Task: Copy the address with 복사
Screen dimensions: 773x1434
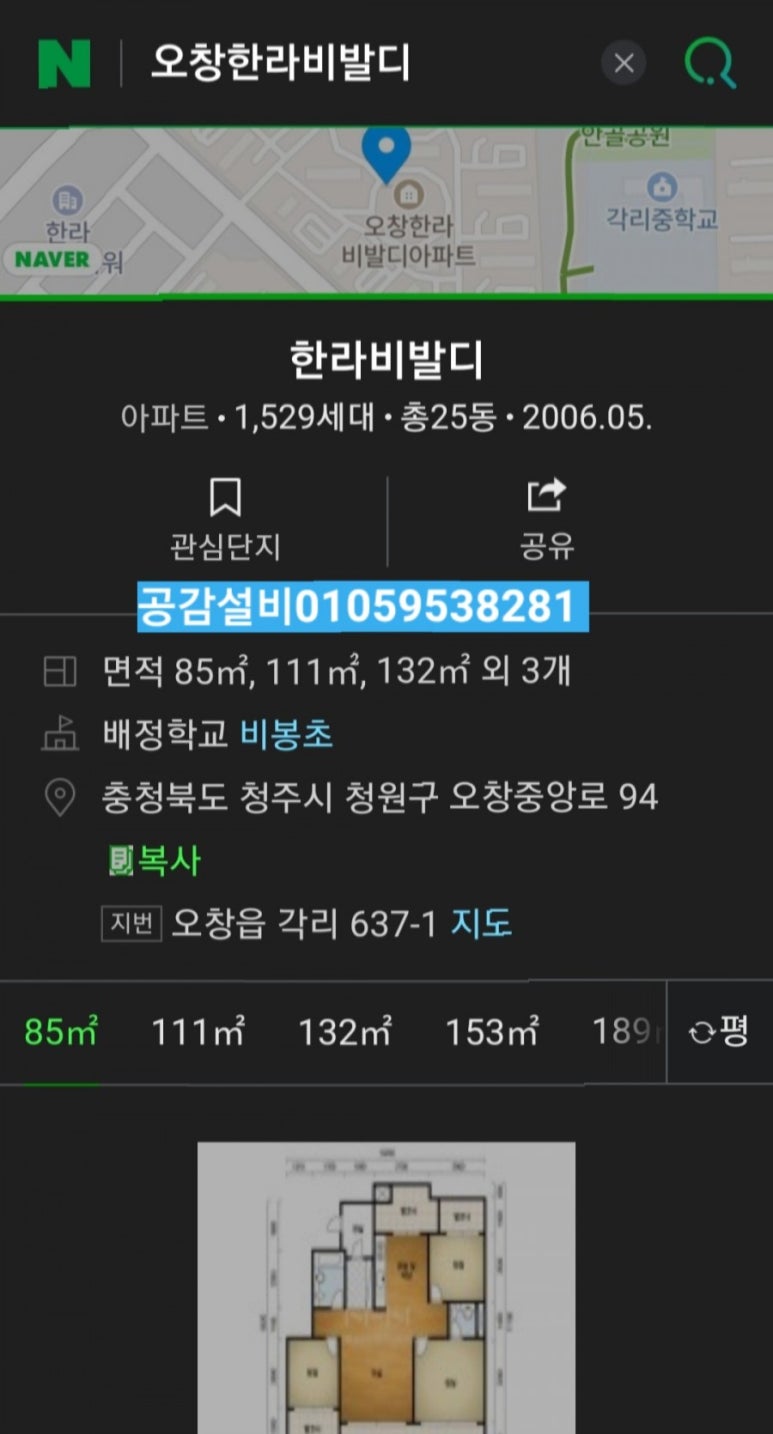Action: [156, 860]
